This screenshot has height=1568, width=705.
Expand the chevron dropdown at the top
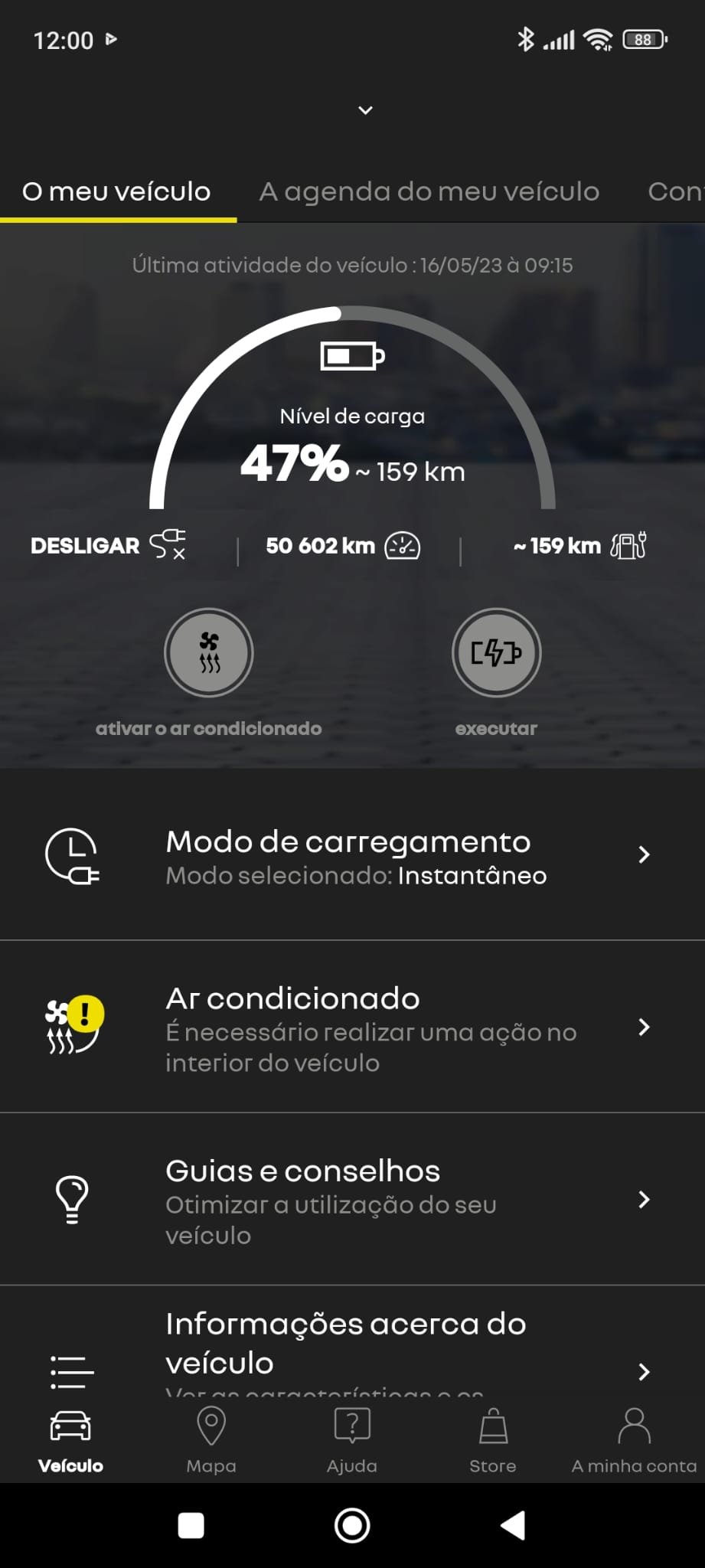[x=366, y=110]
